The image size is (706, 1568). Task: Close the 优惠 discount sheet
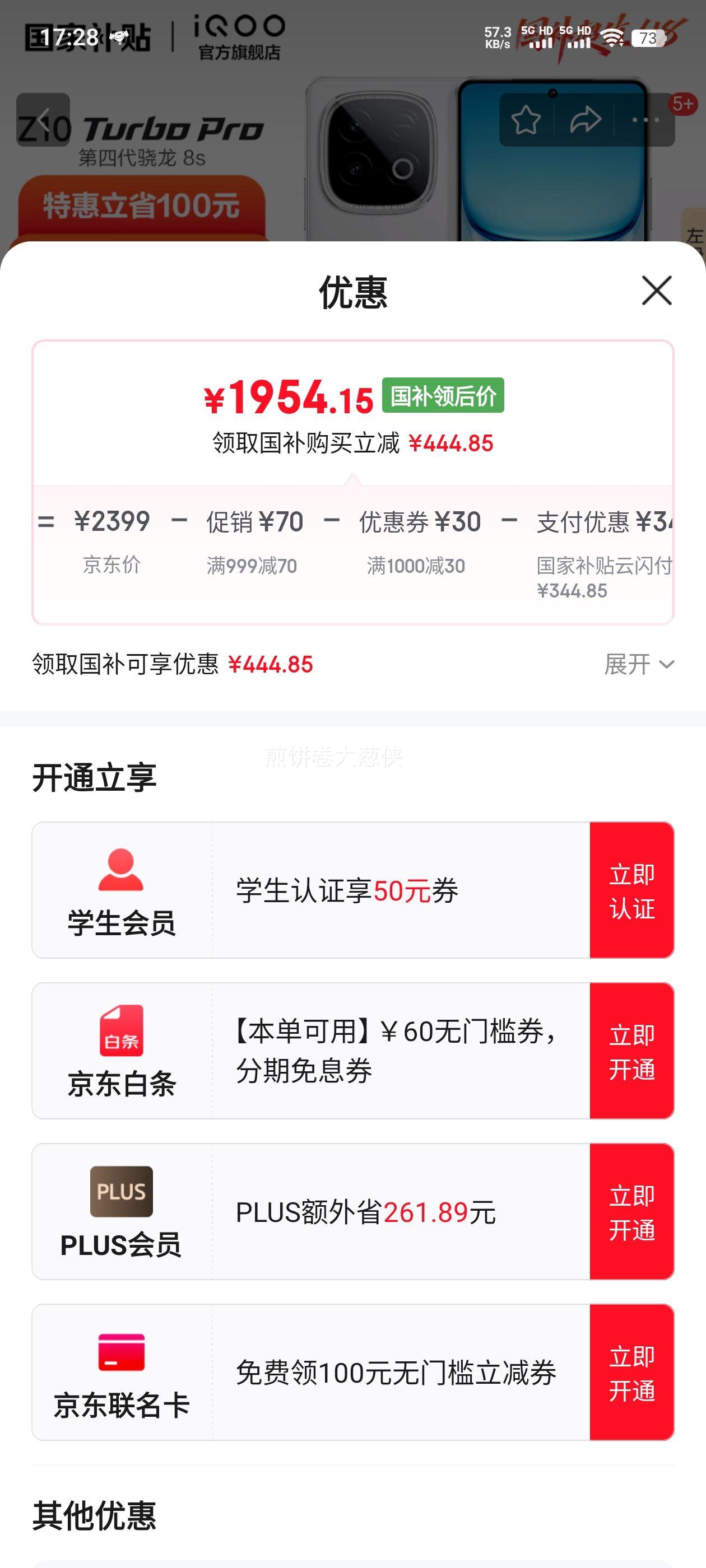coord(656,290)
